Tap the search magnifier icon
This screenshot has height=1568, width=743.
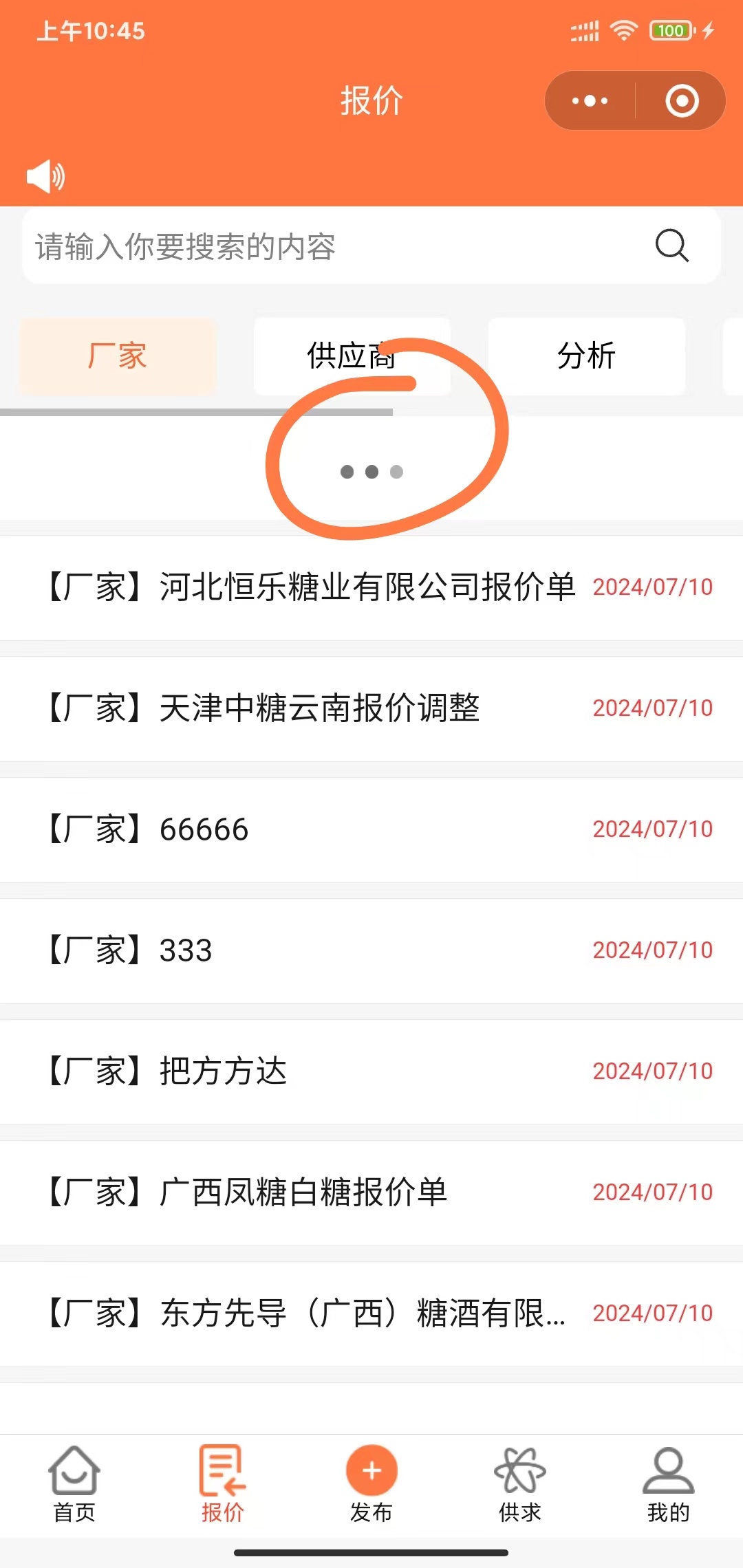671,246
